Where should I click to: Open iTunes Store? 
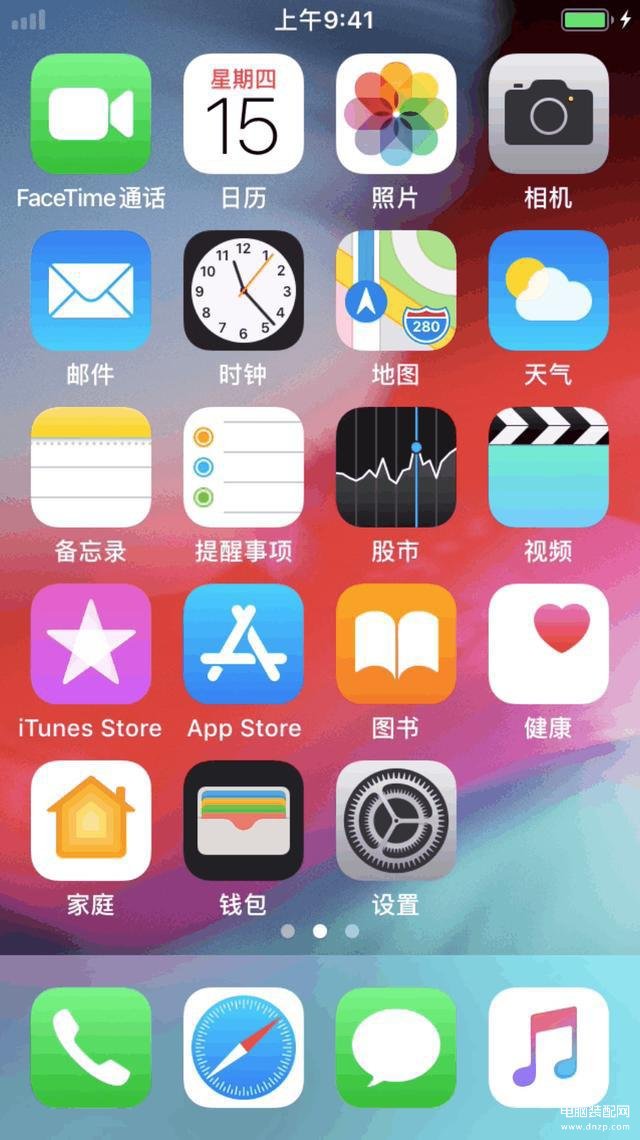[x=91, y=644]
